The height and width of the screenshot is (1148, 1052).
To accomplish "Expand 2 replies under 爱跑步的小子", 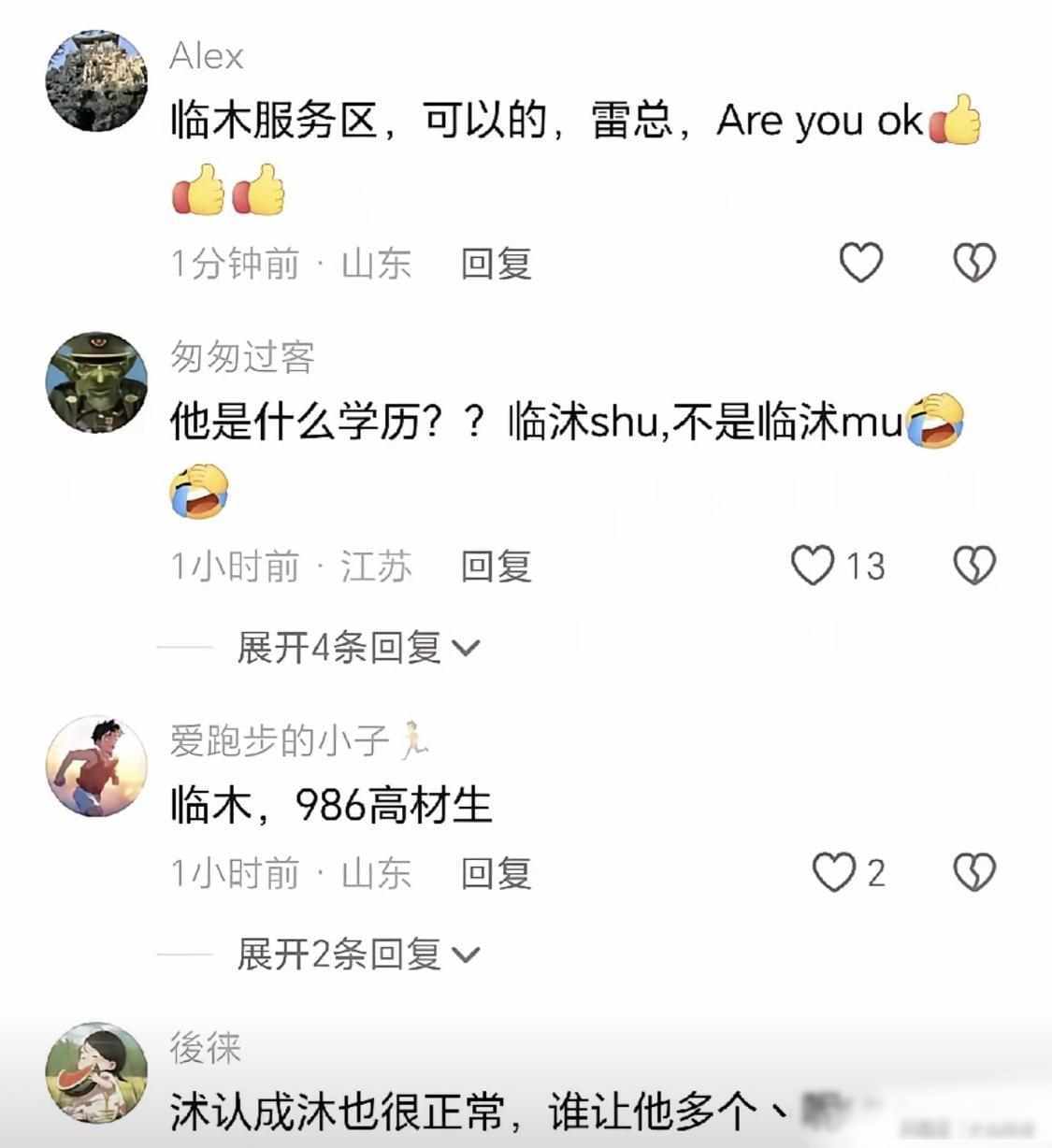I will (x=357, y=954).
